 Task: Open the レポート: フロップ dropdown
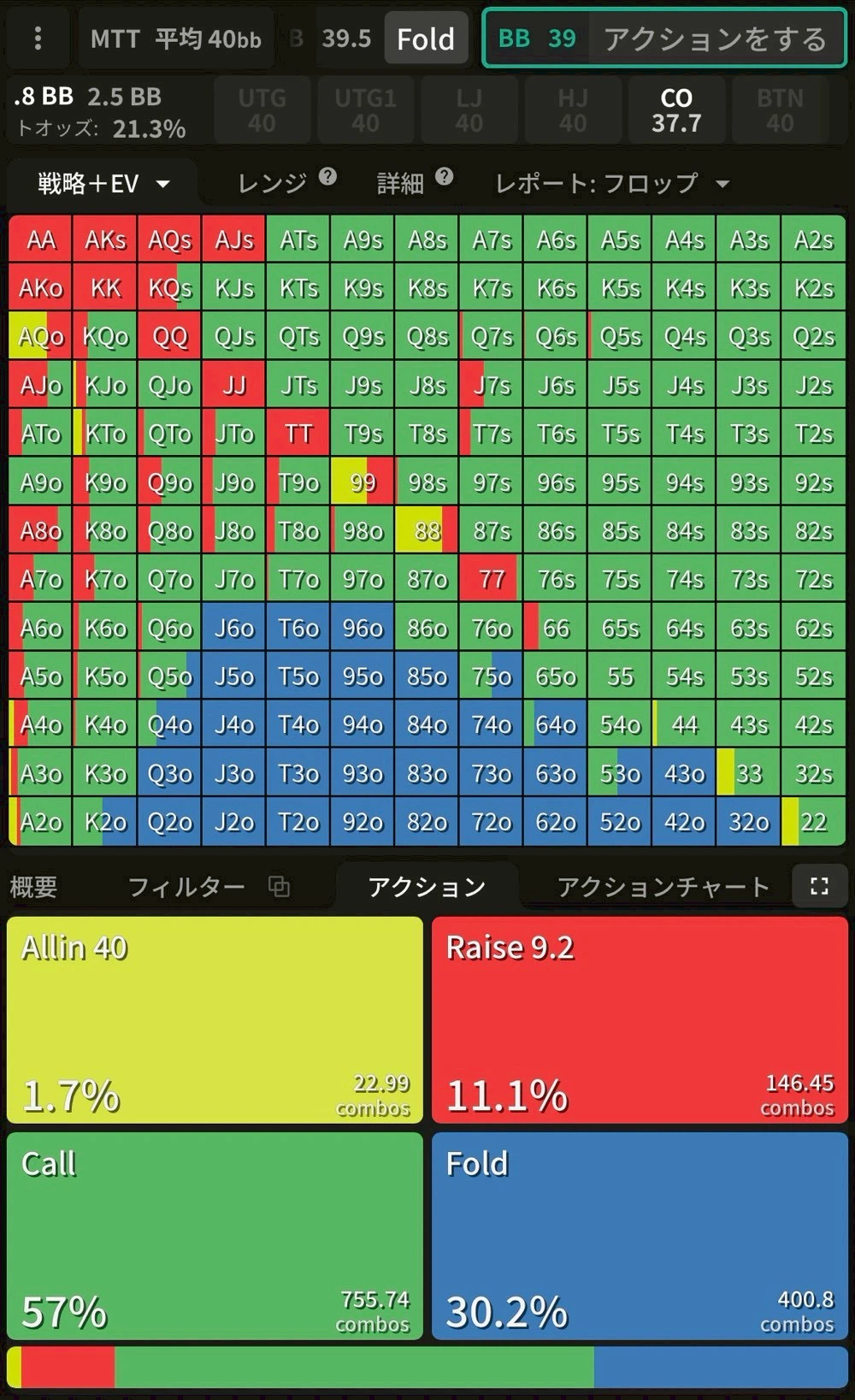pos(611,183)
